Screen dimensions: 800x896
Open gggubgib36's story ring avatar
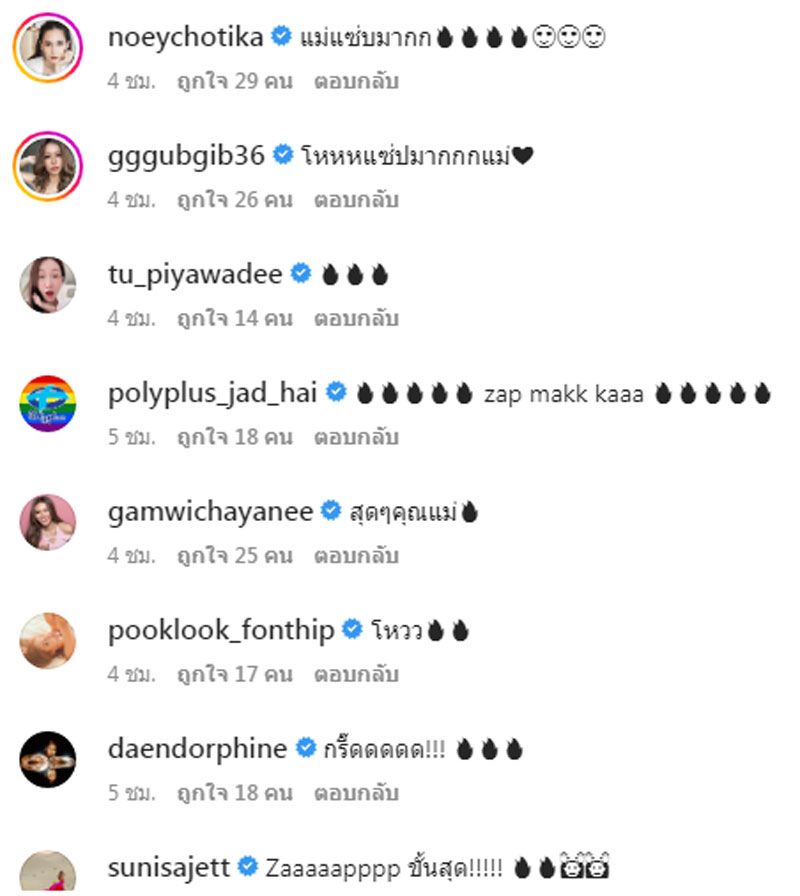pyautogui.click(x=47, y=166)
